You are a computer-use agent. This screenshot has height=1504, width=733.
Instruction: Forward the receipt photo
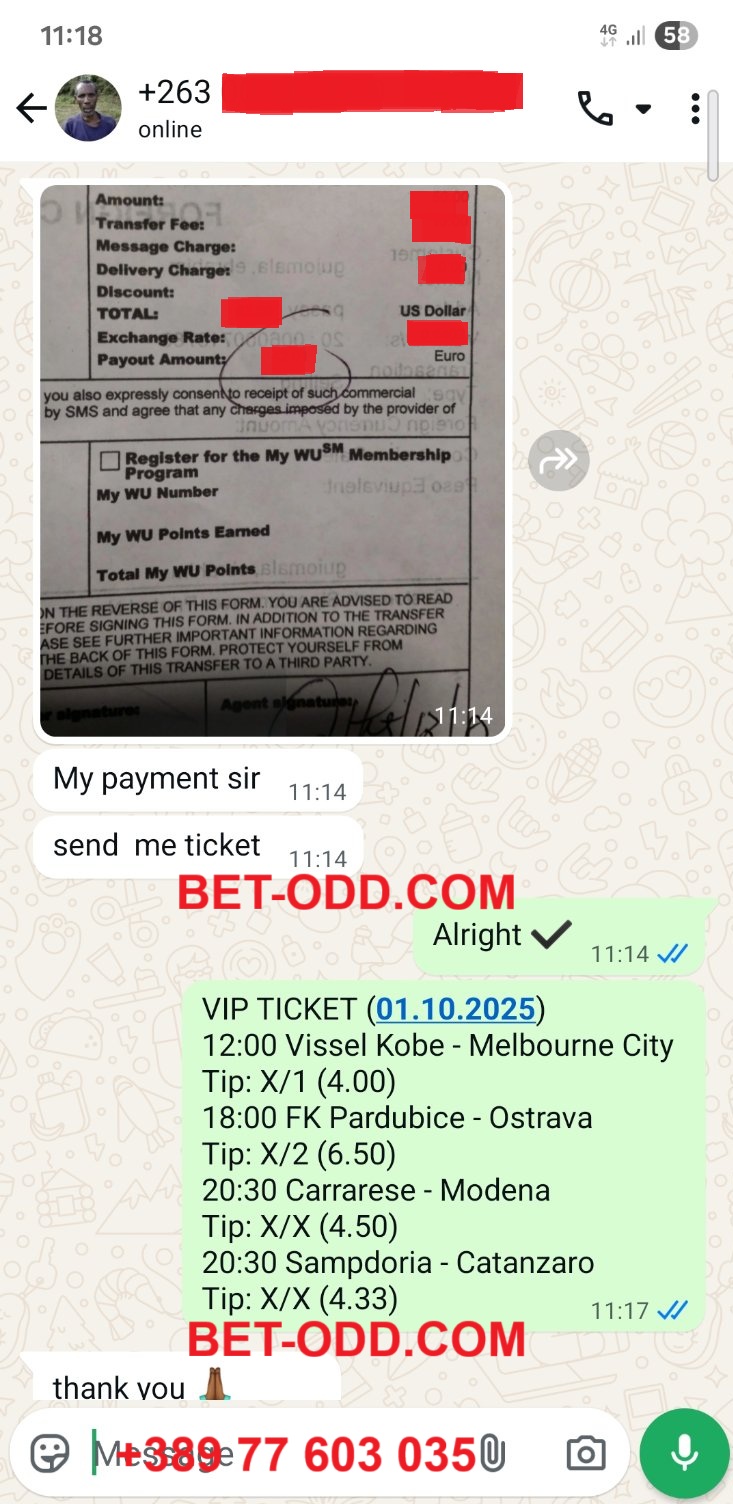coord(558,460)
